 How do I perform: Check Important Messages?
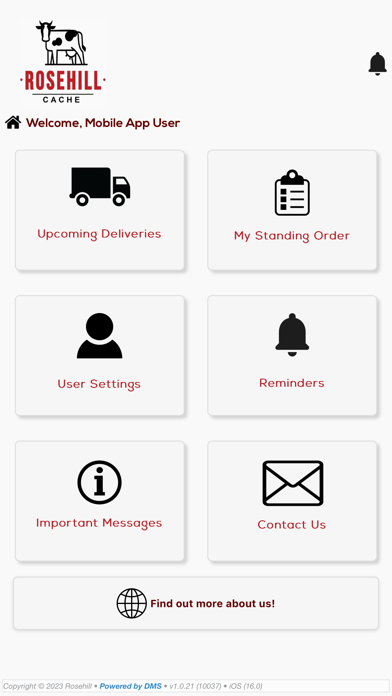[100, 501]
